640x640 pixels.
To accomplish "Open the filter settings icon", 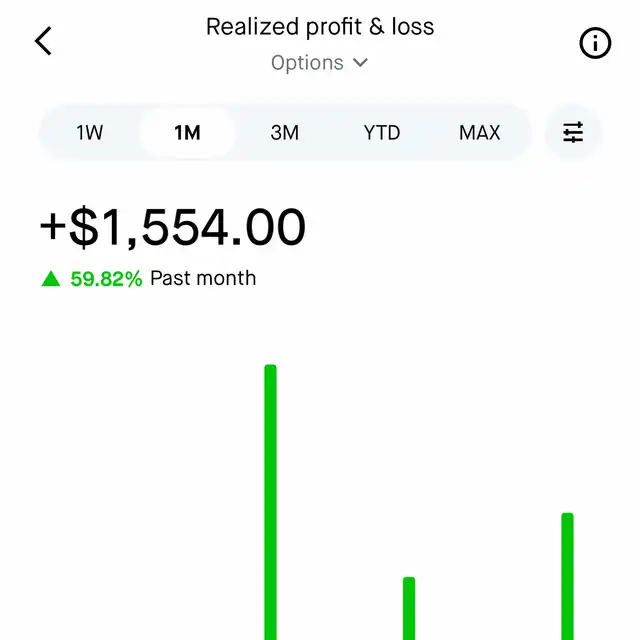I will click(573, 133).
